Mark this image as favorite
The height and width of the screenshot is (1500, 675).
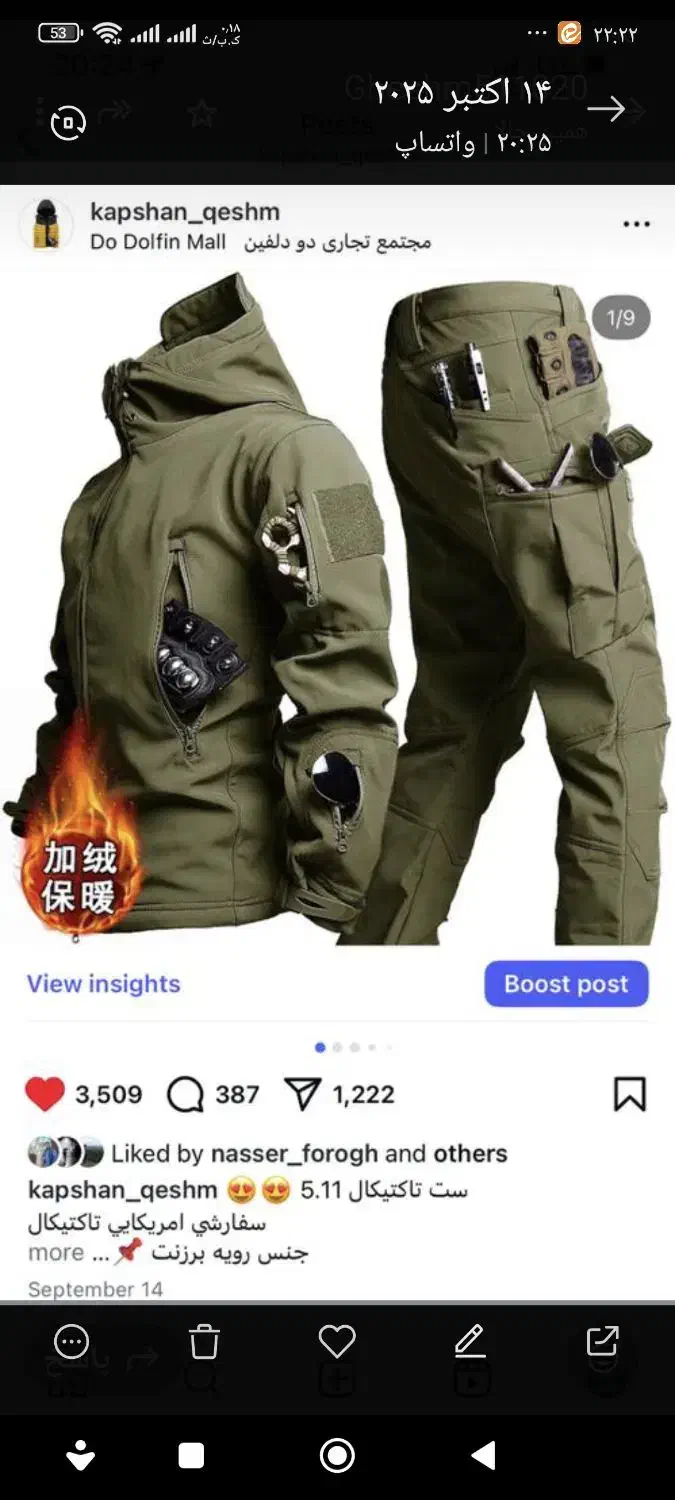coord(337,1342)
